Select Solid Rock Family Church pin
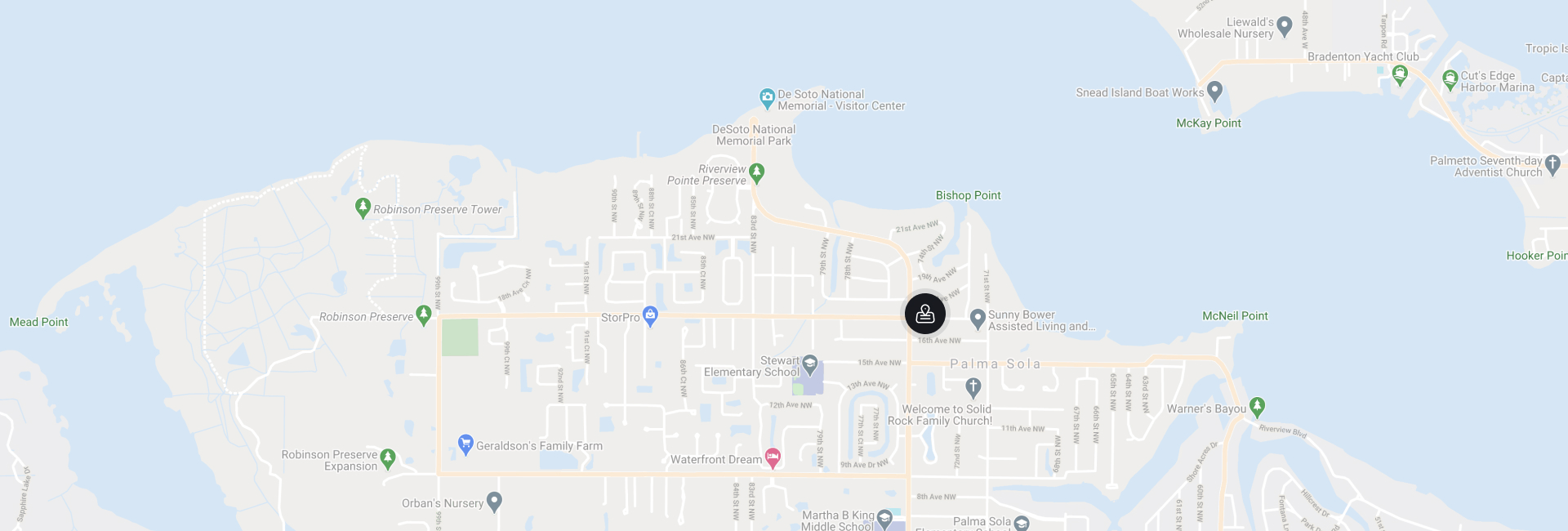Screen dimensions: 1568x531 pos(973,386)
